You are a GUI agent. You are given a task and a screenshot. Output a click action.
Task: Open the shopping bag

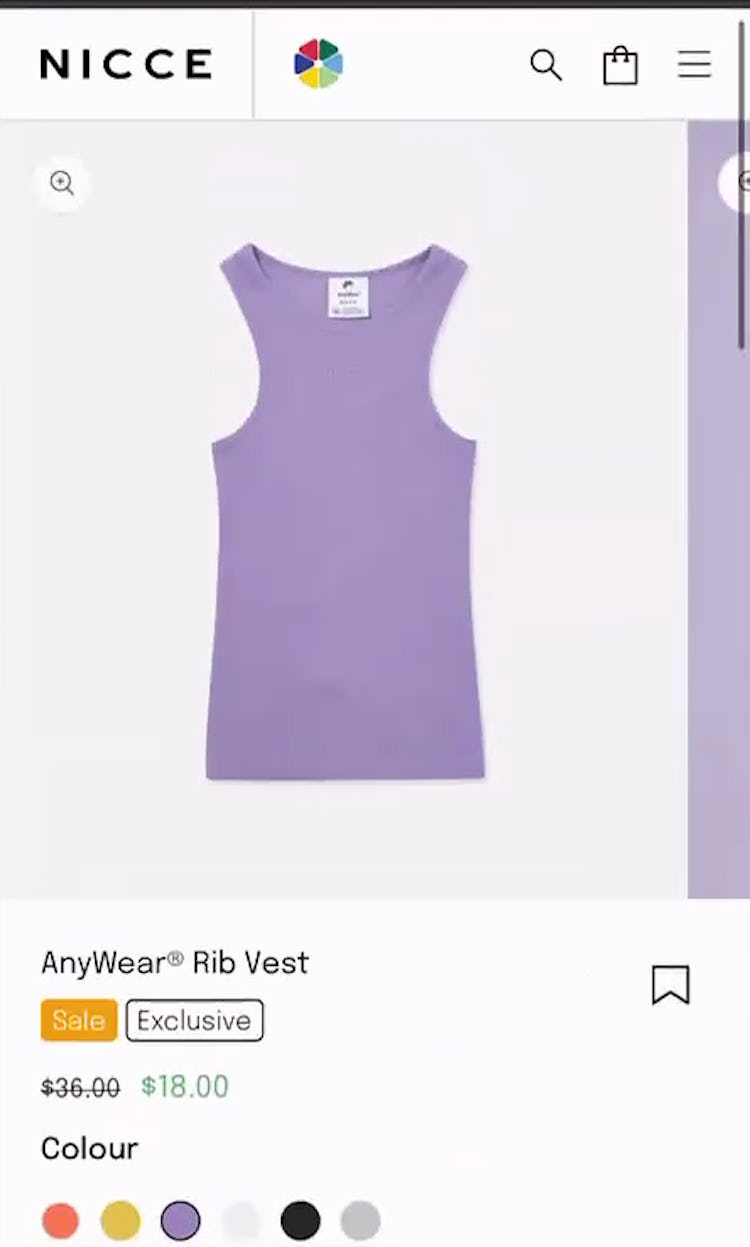click(620, 65)
